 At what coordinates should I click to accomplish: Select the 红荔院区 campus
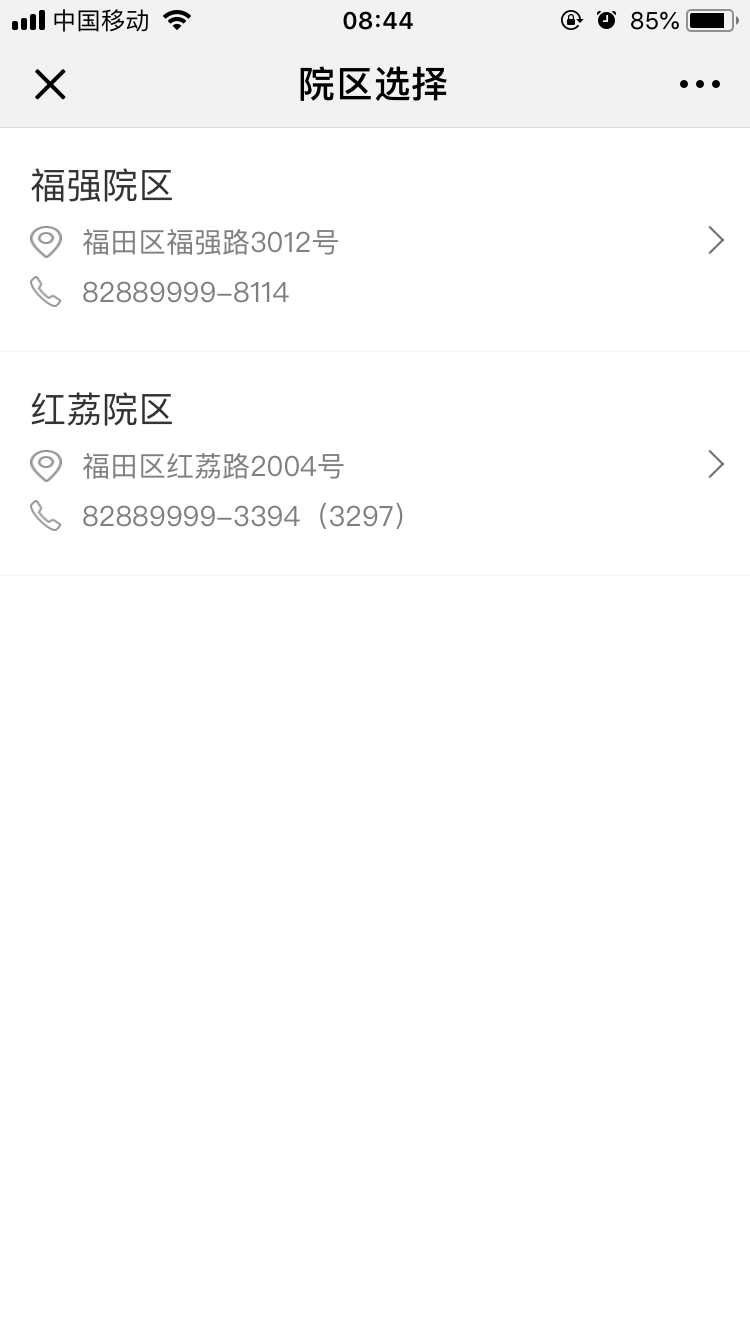[x=375, y=464]
